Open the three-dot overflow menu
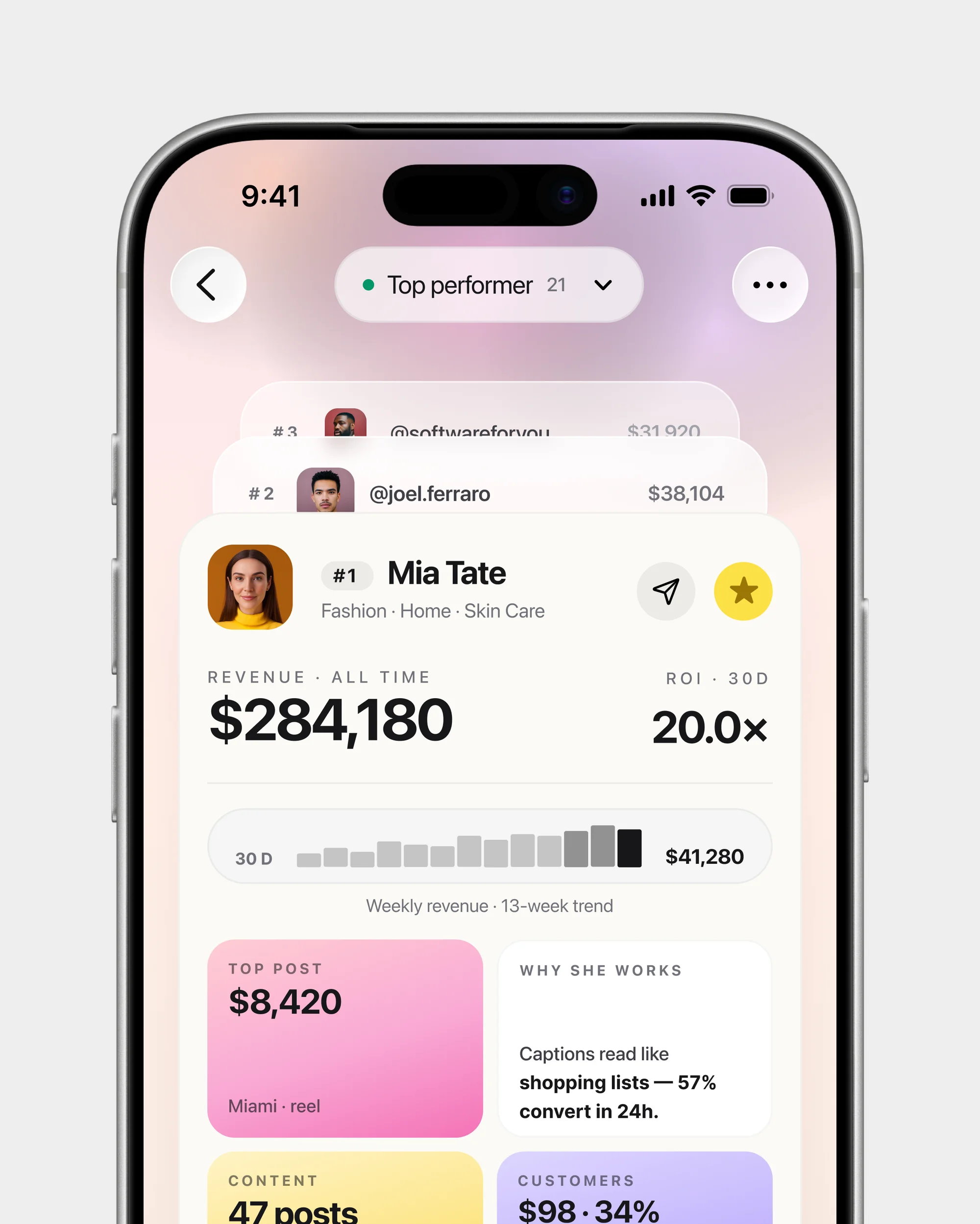This screenshot has height=1224, width=980. [x=769, y=284]
